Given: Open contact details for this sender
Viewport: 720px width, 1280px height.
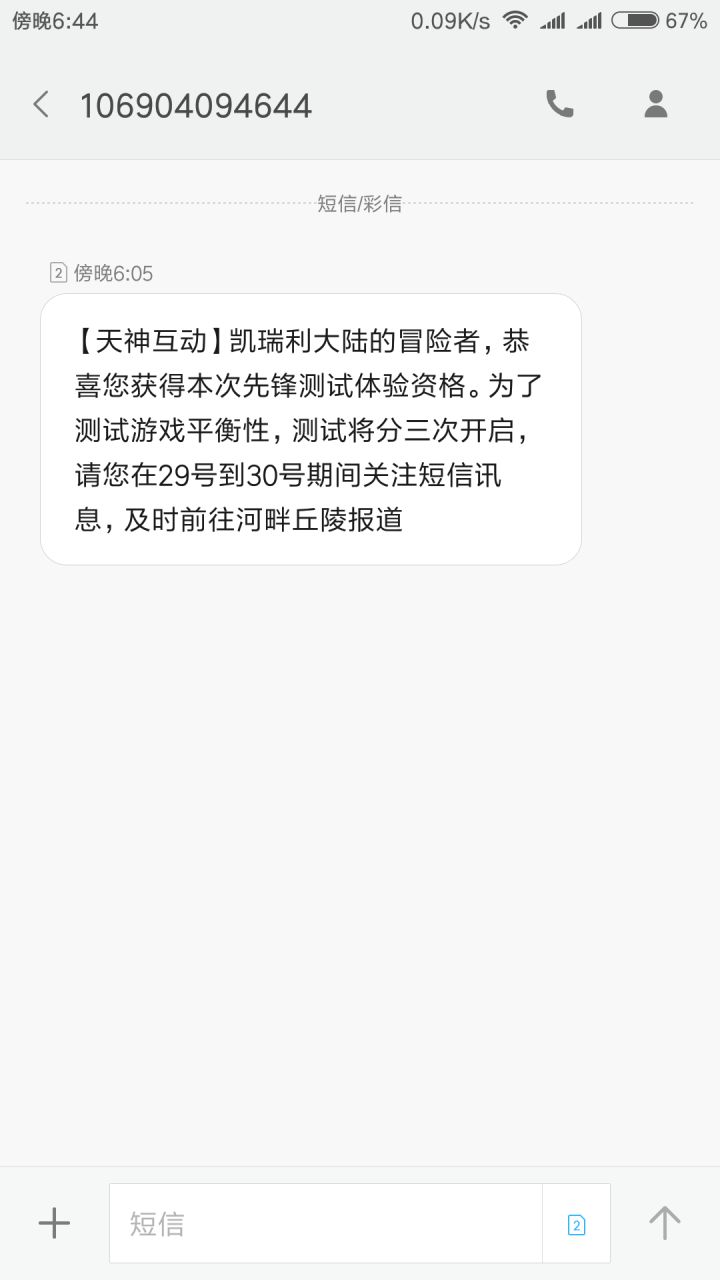Looking at the screenshot, I should click(x=656, y=104).
